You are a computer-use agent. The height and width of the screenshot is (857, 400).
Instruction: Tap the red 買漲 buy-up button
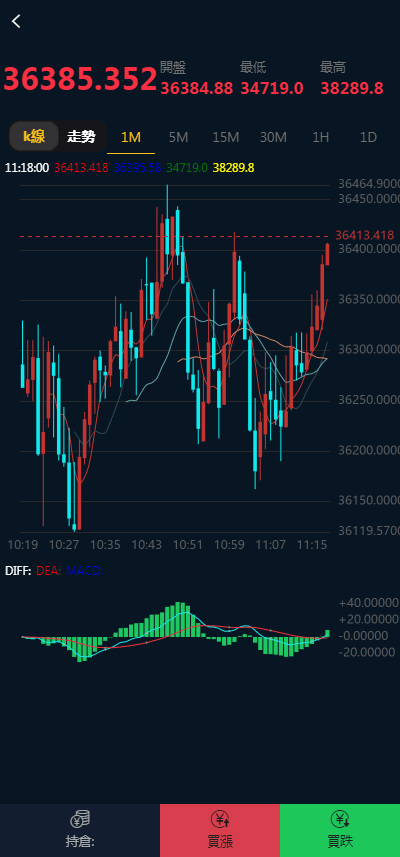pos(220,830)
